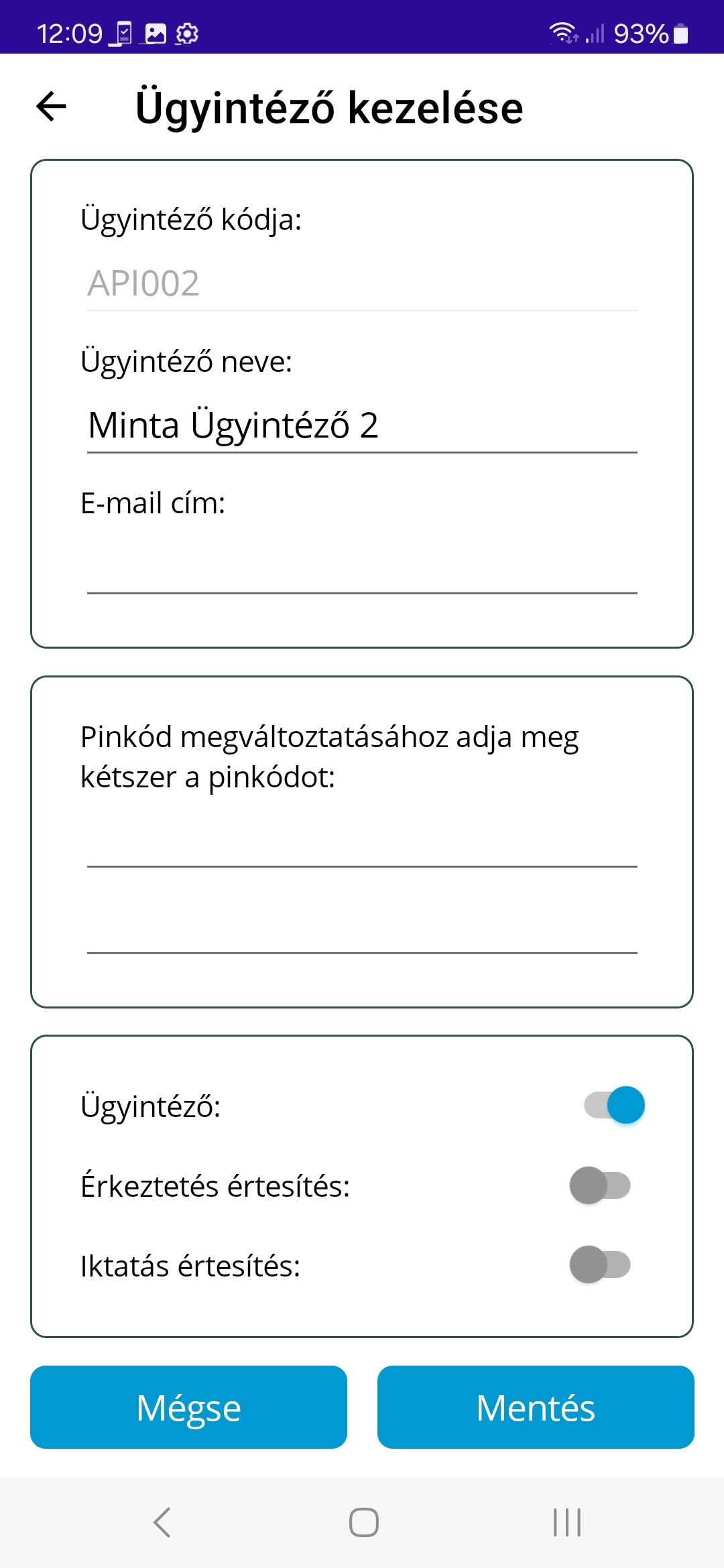Viewport: 724px width, 1568px height.
Task: Save changes with the Mentés button
Action: pyautogui.click(x=536, y=1407)
